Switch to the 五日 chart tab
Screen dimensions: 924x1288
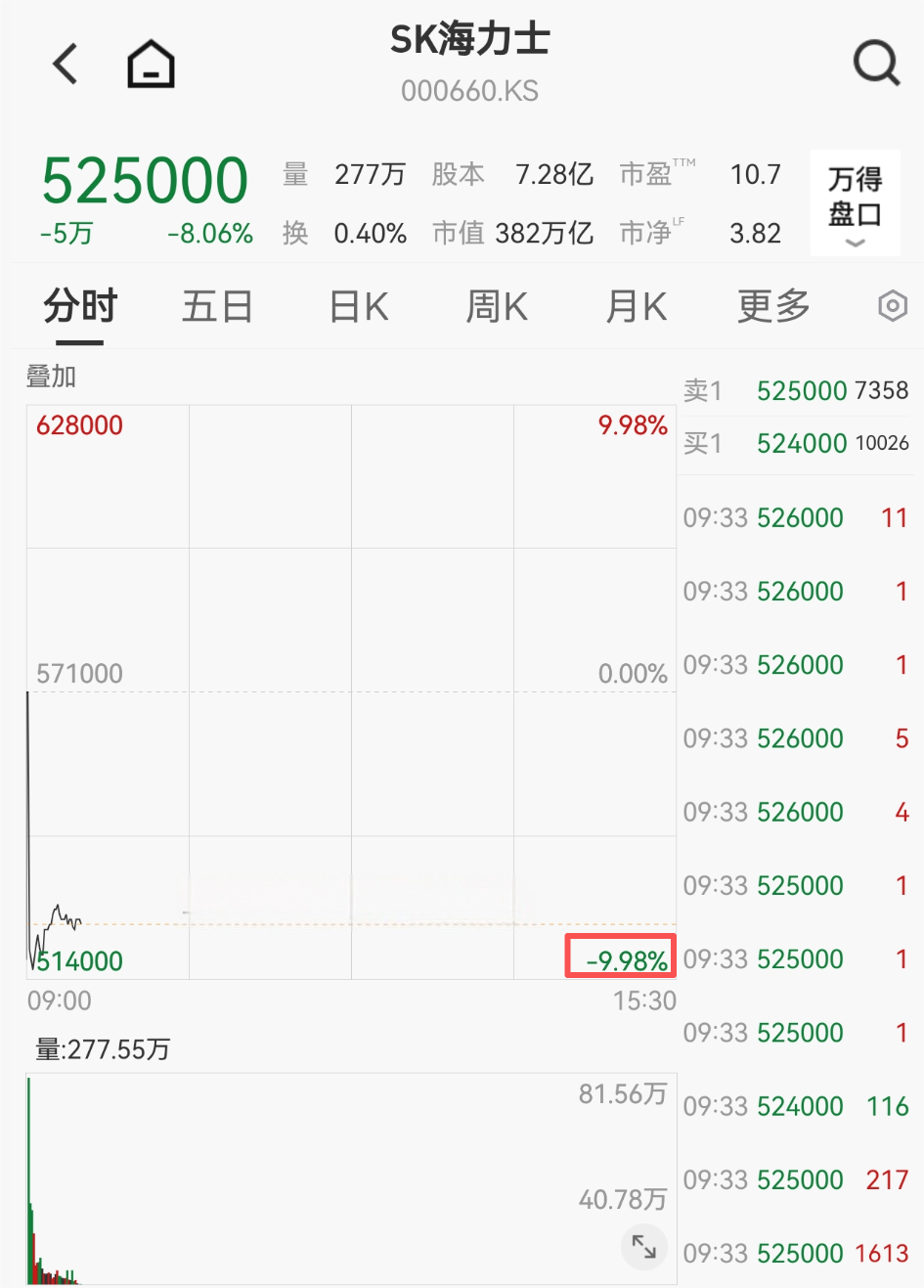tap(217, 306)
